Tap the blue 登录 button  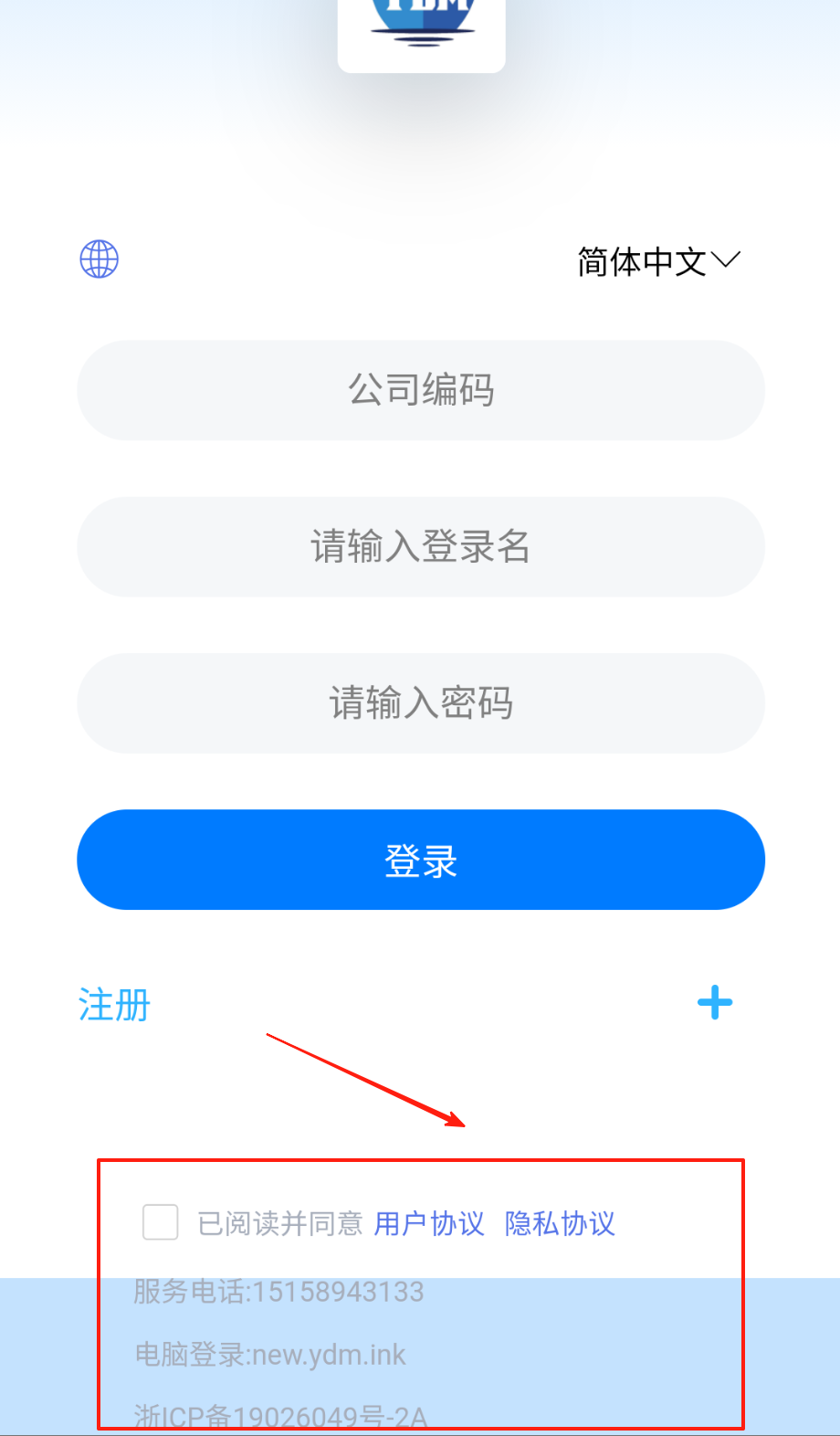[x=421, y=860]
